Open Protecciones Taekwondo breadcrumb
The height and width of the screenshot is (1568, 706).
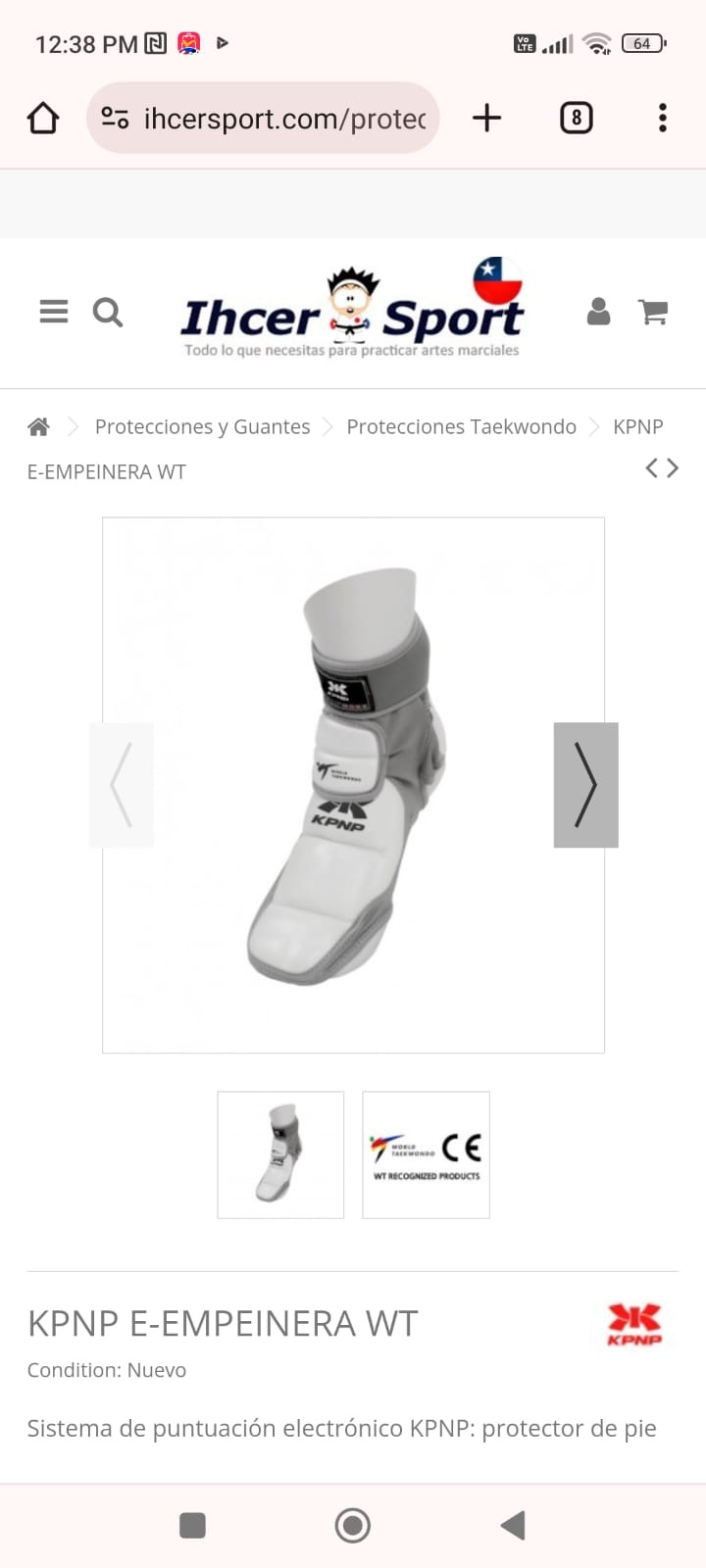pos(461,426)
